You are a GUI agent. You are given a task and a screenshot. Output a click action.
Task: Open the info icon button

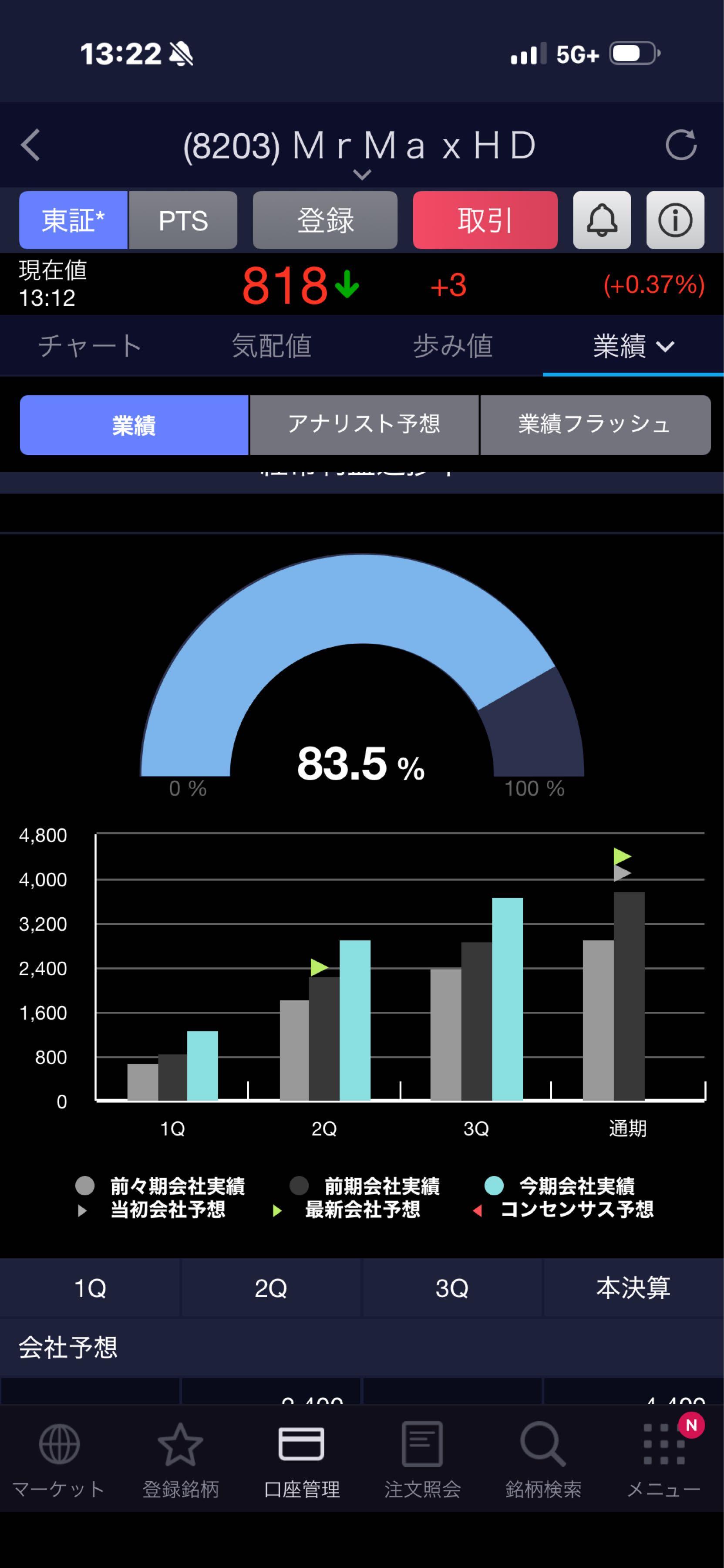point(675,220)
